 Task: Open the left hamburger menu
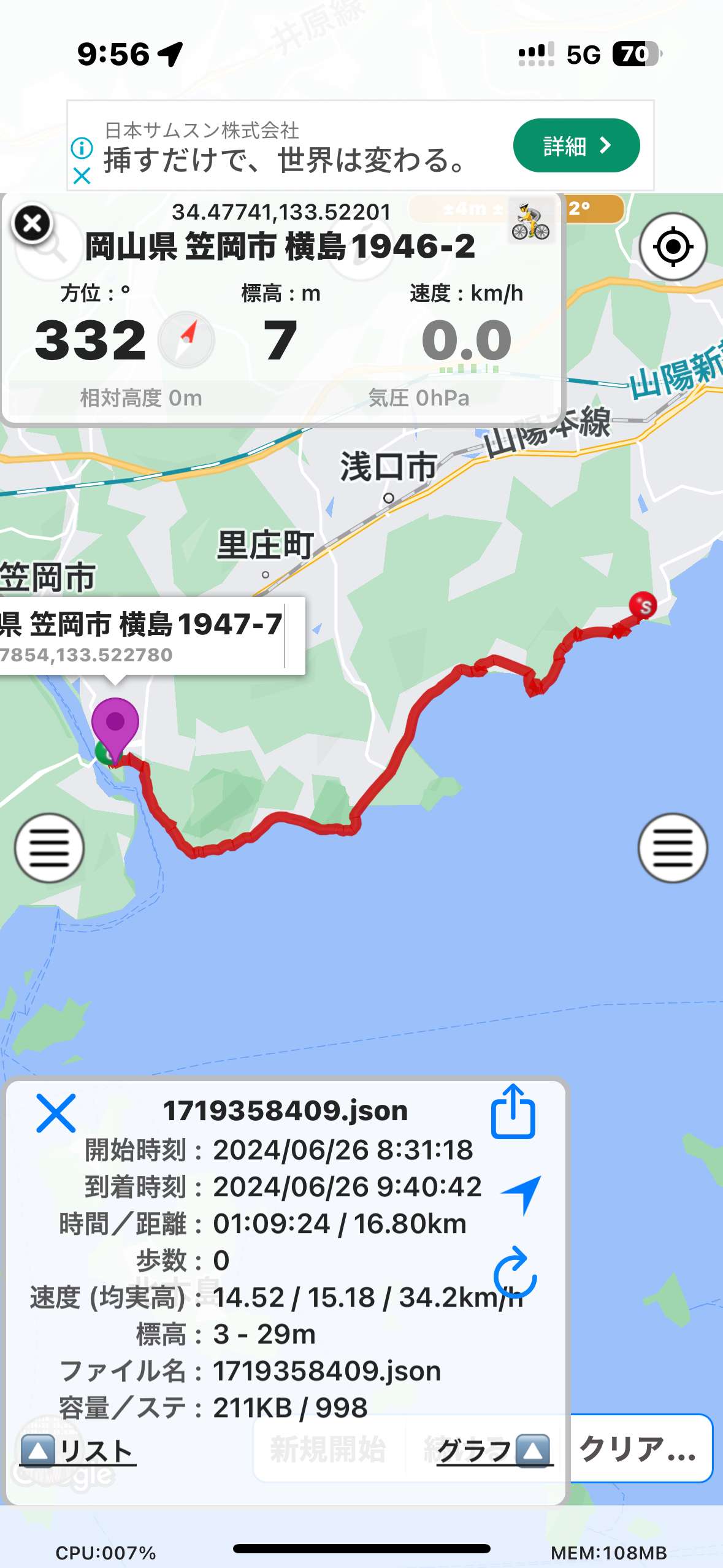(49, 848)
